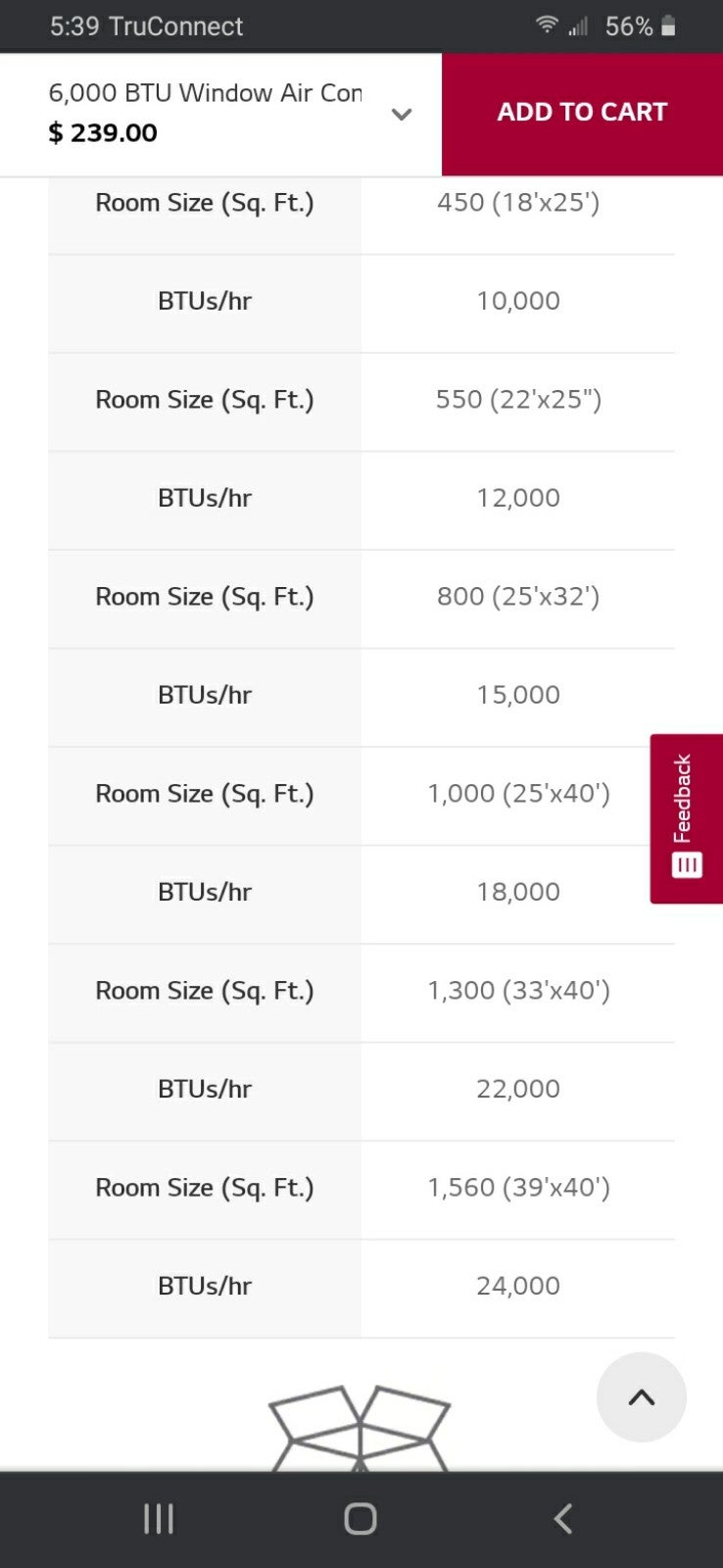723x1568 pixels.
Task: Add the 6,000 BTU air conditioner to cart
Action: (x=582, y=114)
